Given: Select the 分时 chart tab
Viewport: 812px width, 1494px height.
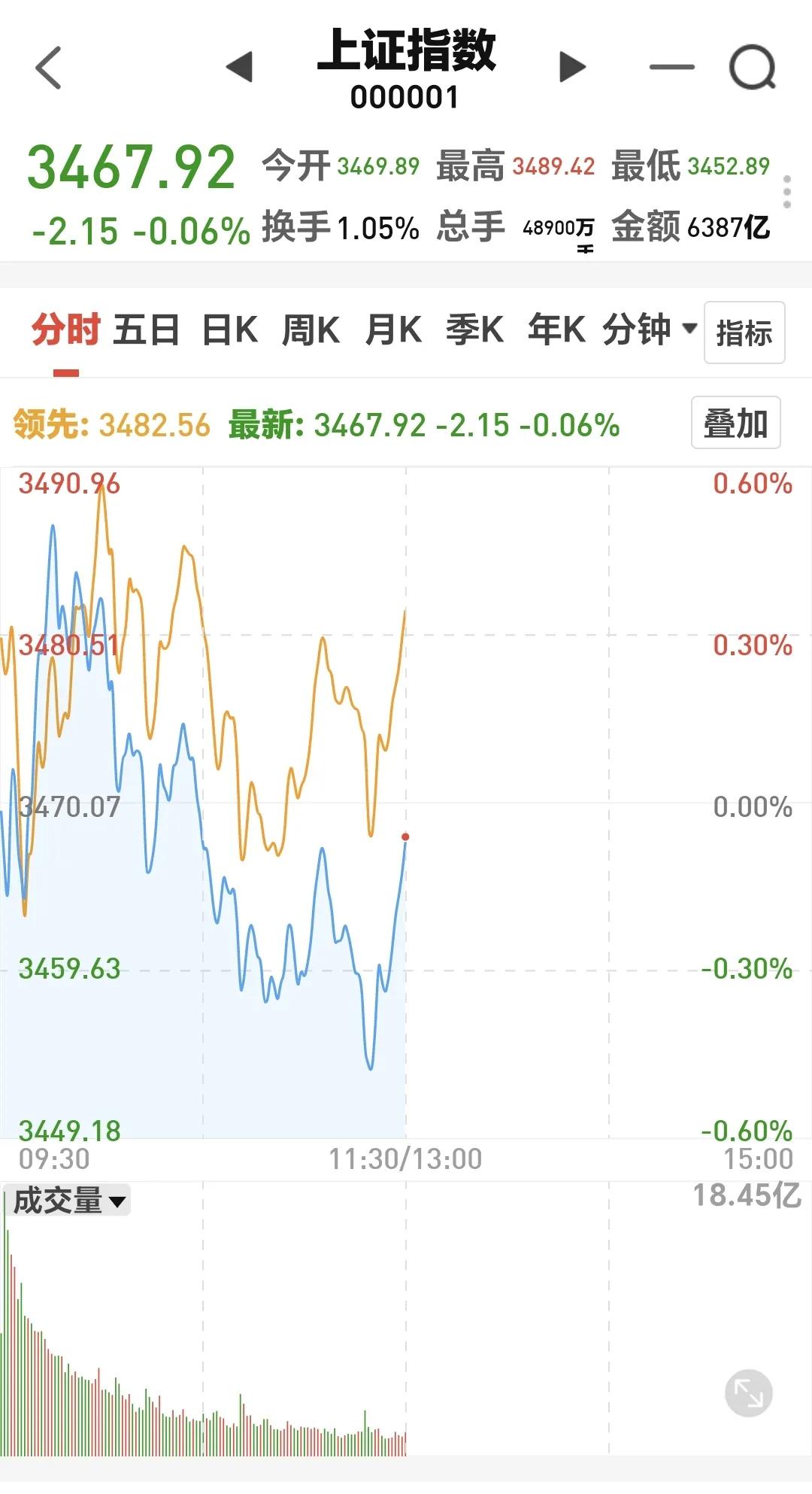Looking at the screenshot, I should (65, 330).
